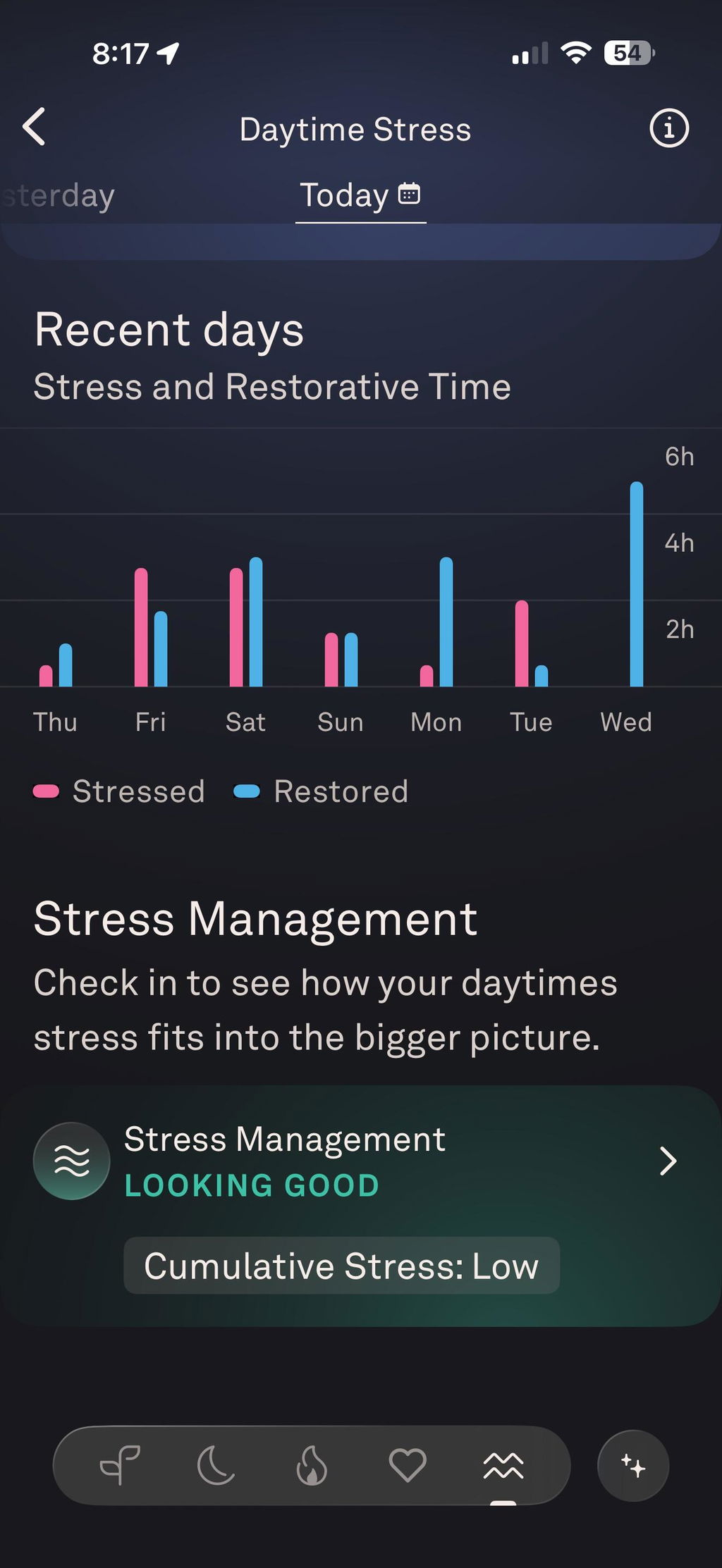Switch to the Yesterday tab
This screenshot has height=1568, width=722.
coord(58,196)
